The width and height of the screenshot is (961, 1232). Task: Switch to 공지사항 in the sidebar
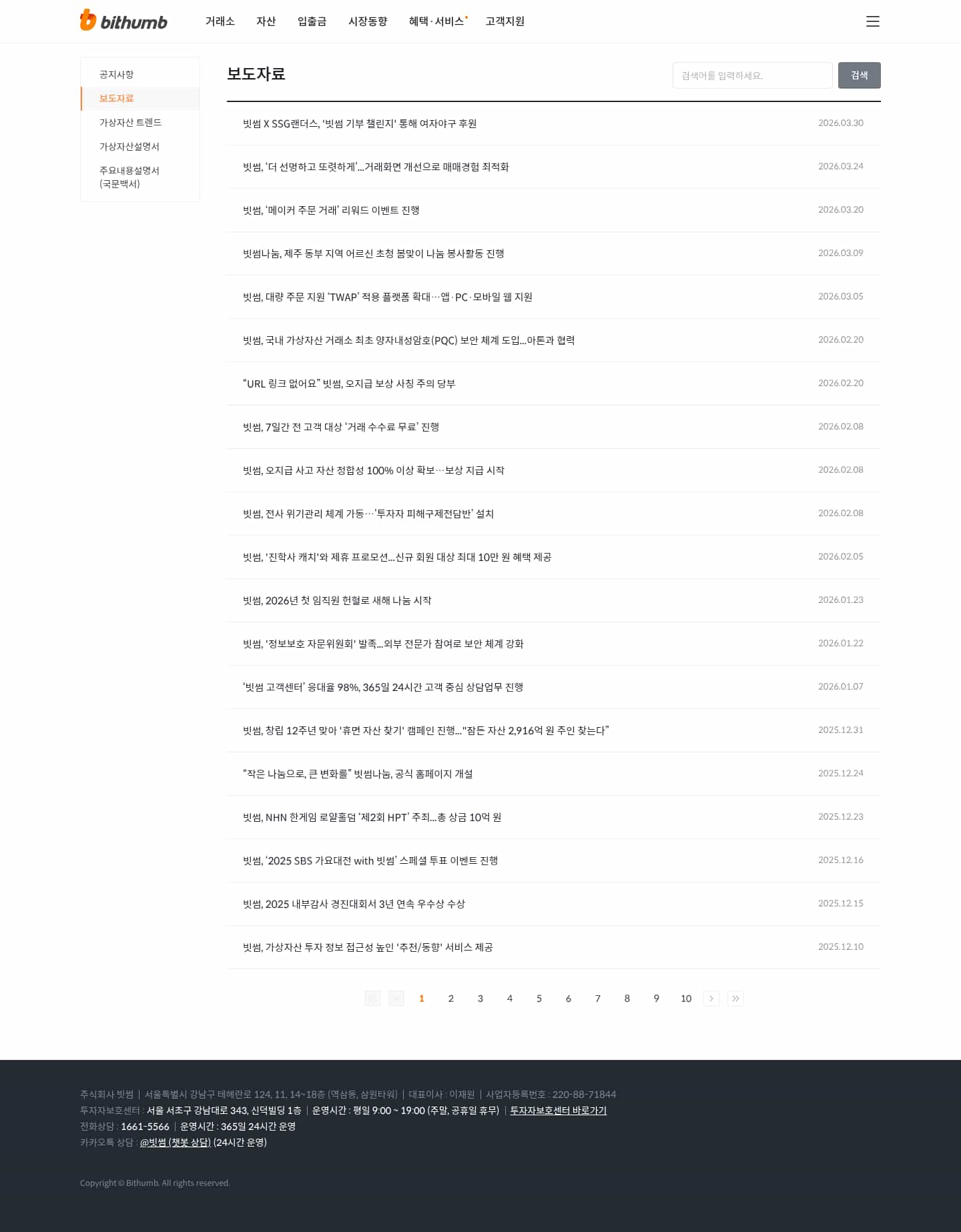117,74
